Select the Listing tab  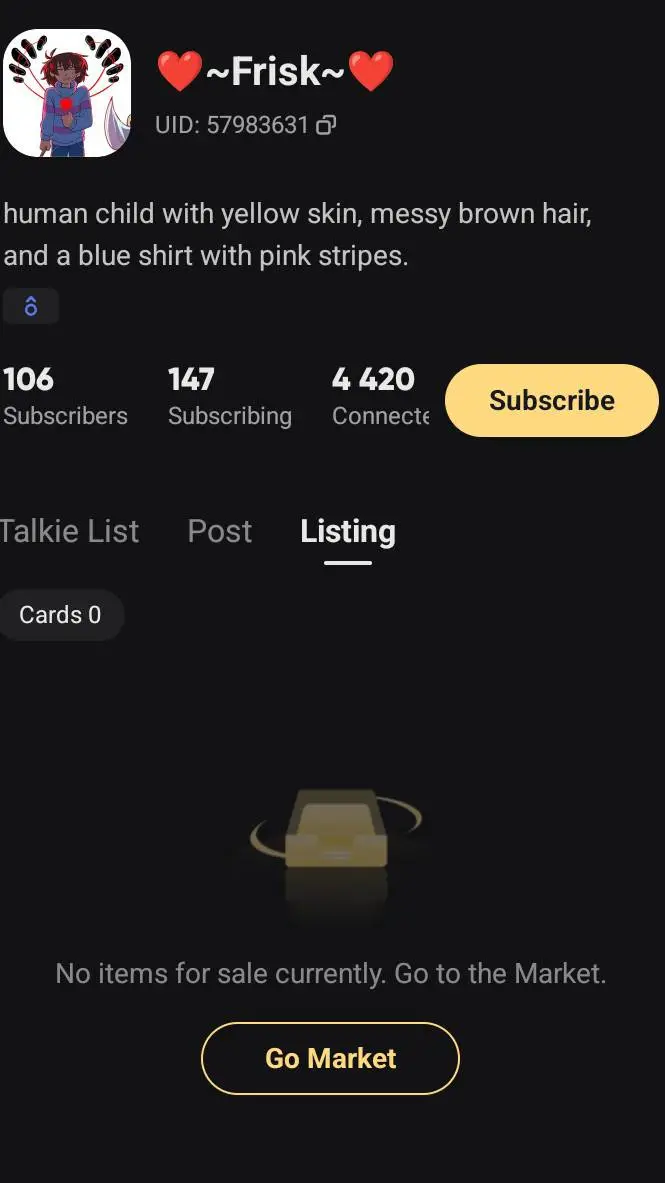[348, 531]
